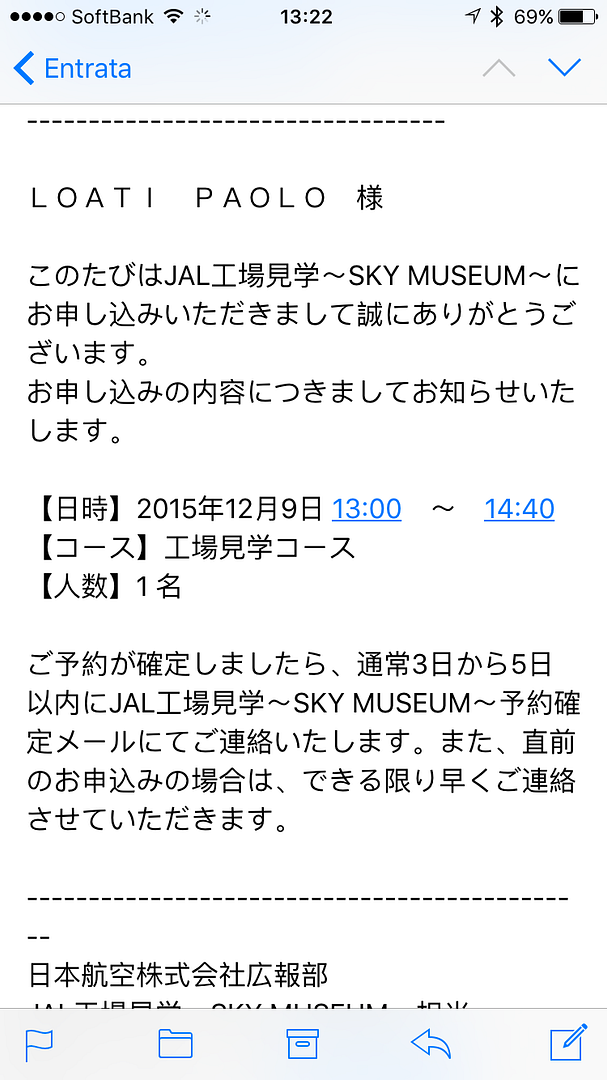
Task: Move message to a folder
Action: 175,1044
